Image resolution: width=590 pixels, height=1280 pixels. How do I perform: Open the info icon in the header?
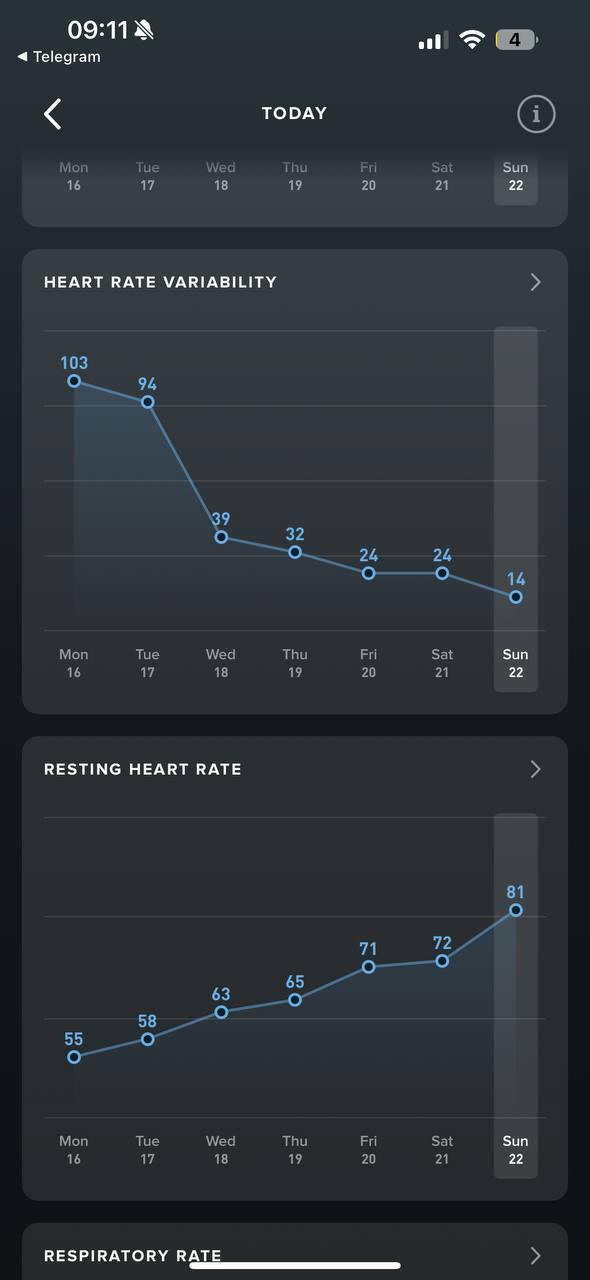click(x=536, y=114)
